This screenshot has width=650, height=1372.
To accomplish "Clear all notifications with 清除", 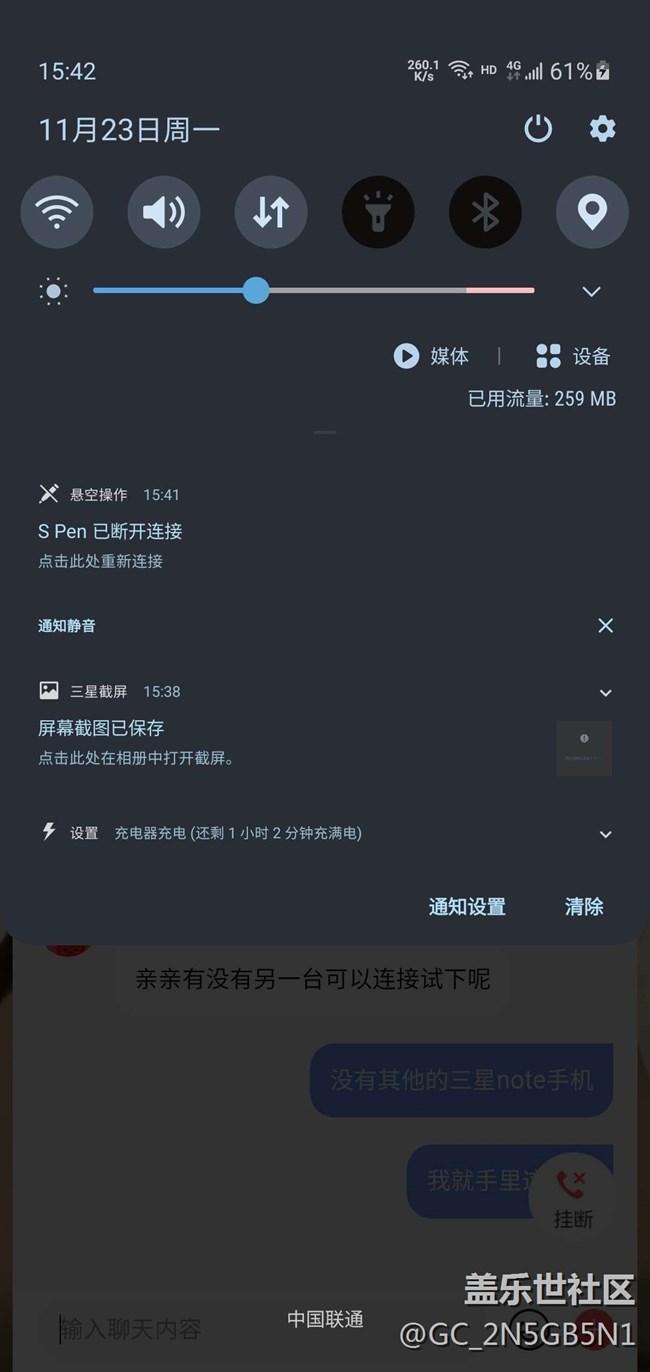I will click(x=584, y=906).
